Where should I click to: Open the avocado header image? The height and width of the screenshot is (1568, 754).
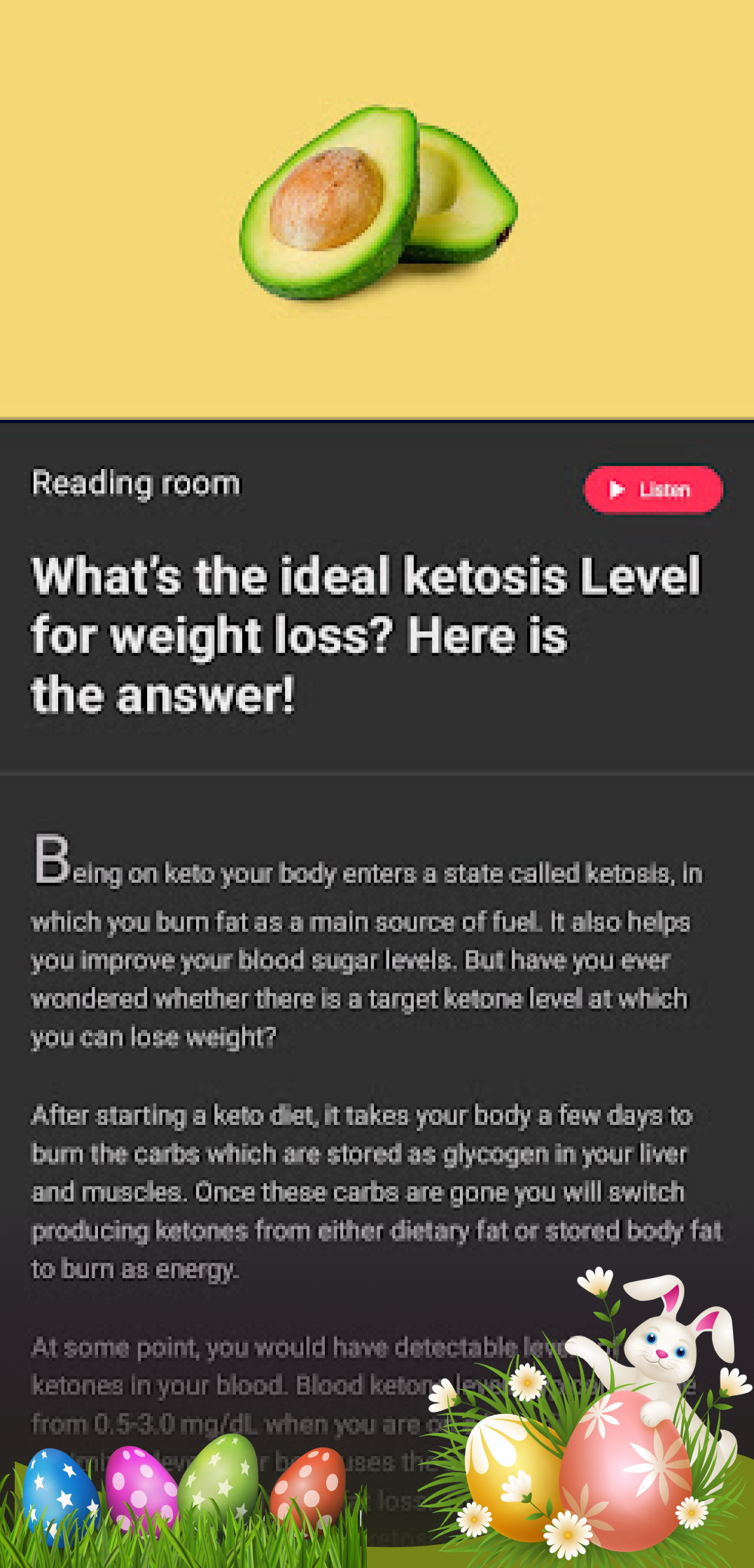[x=378, y=203]
